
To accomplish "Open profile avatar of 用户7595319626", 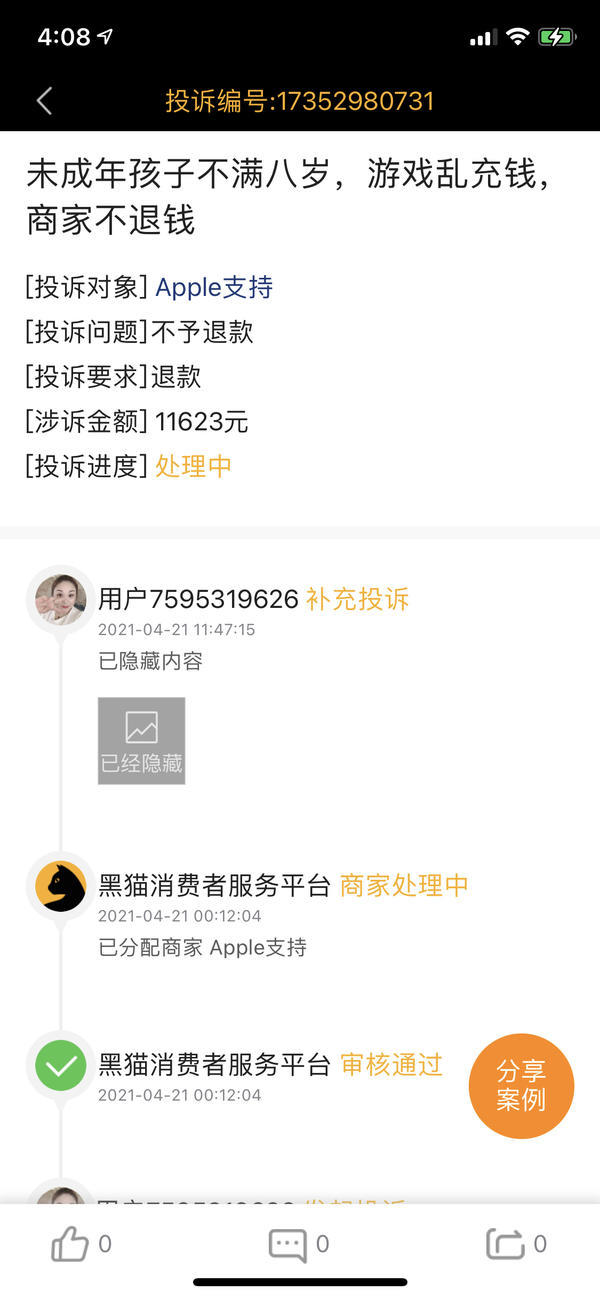I will pos(60,599).
